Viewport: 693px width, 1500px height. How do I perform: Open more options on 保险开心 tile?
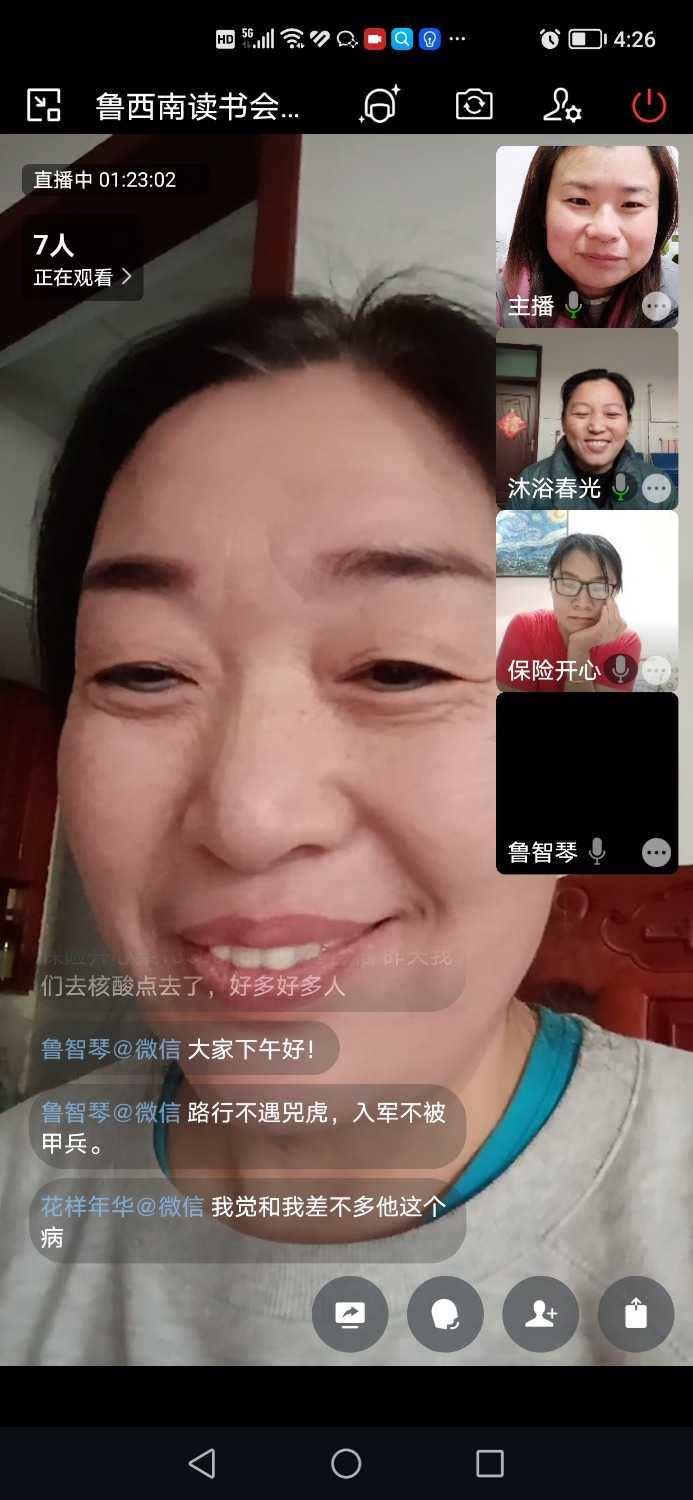656,670
